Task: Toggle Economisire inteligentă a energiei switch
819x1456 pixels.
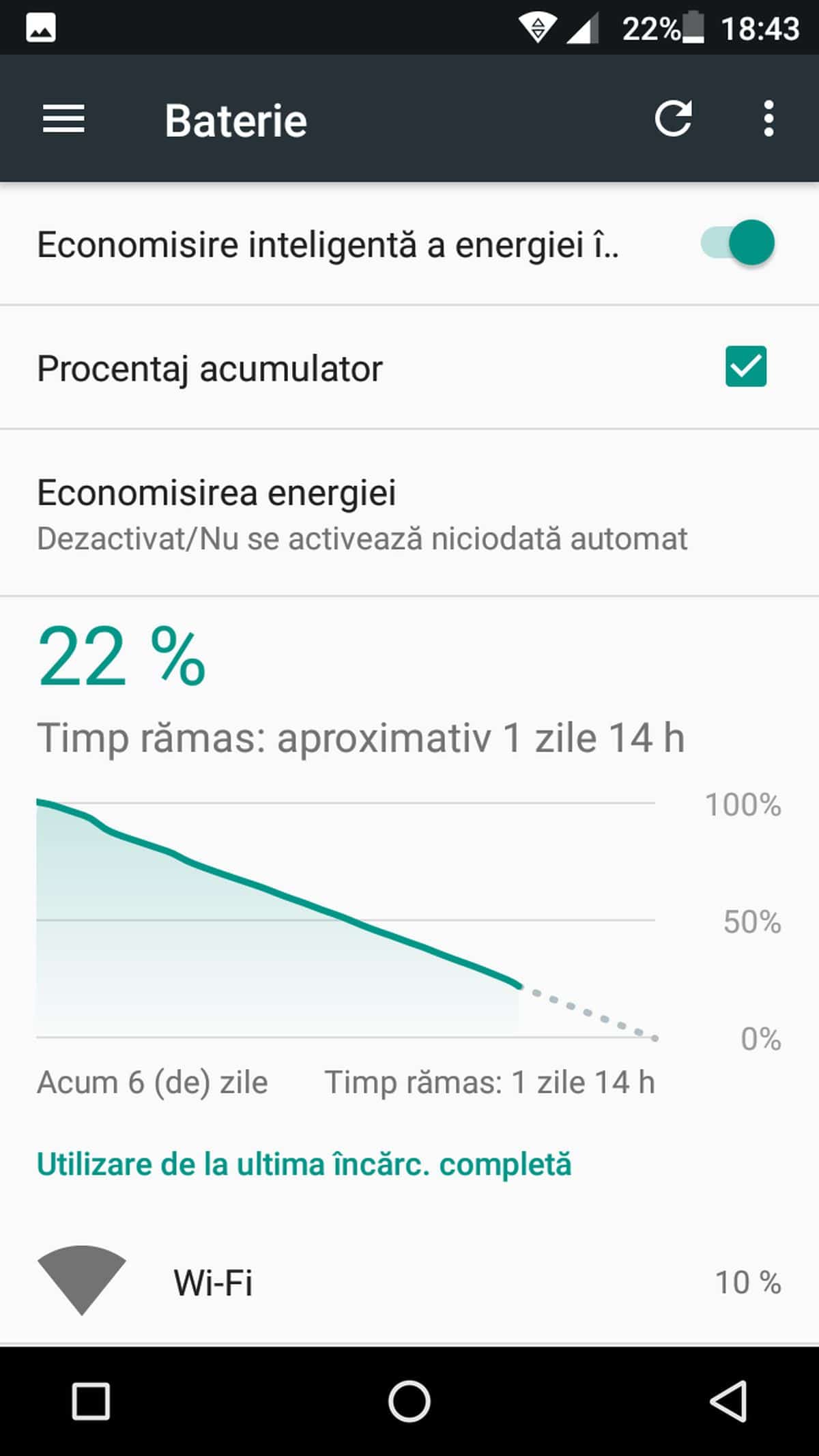Action: (x=738, y=243)
